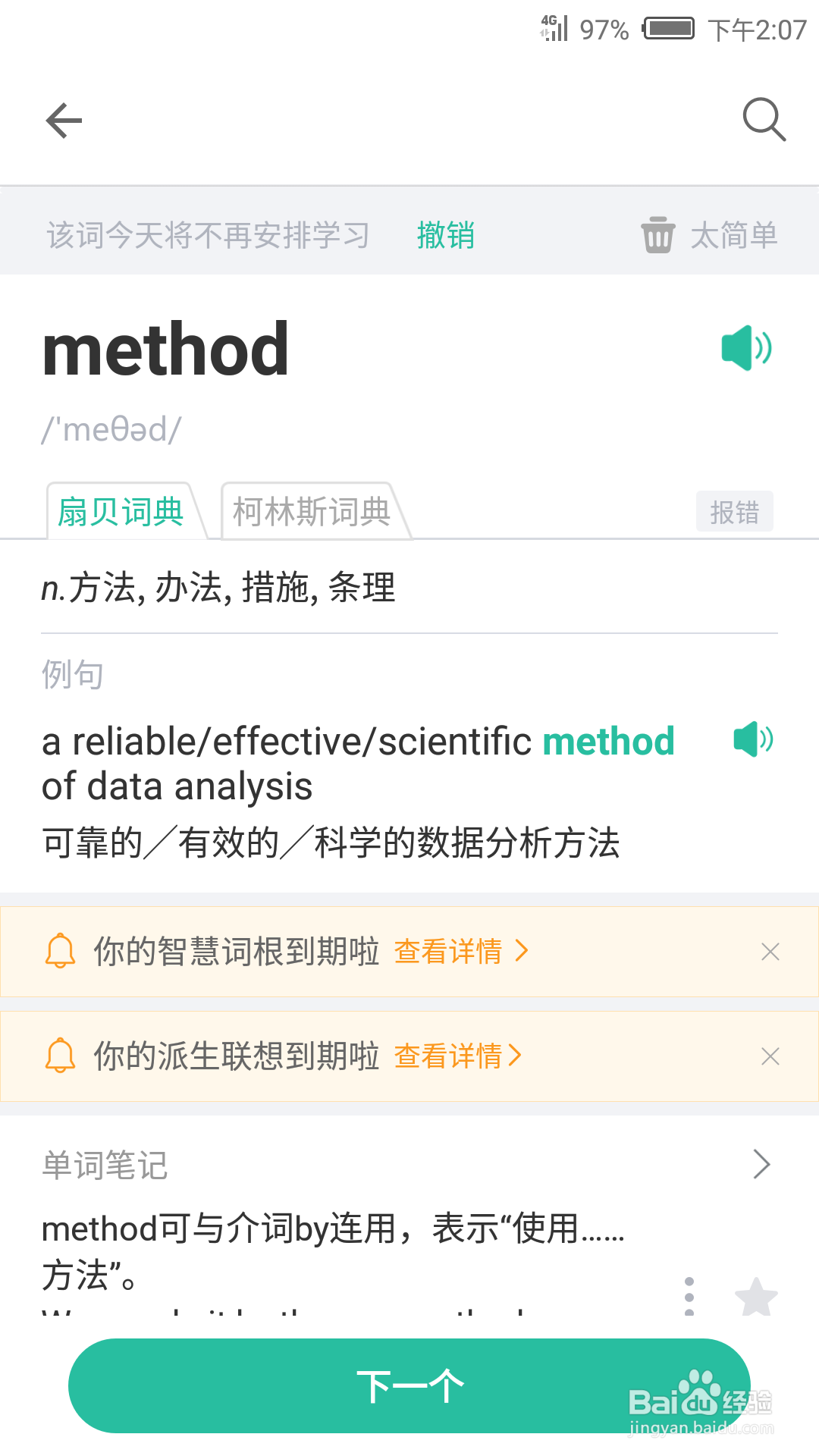This screenshot has height=1456, width=819.
Task: Expand 单词笔记 section details
Action: coord(761,1164)
